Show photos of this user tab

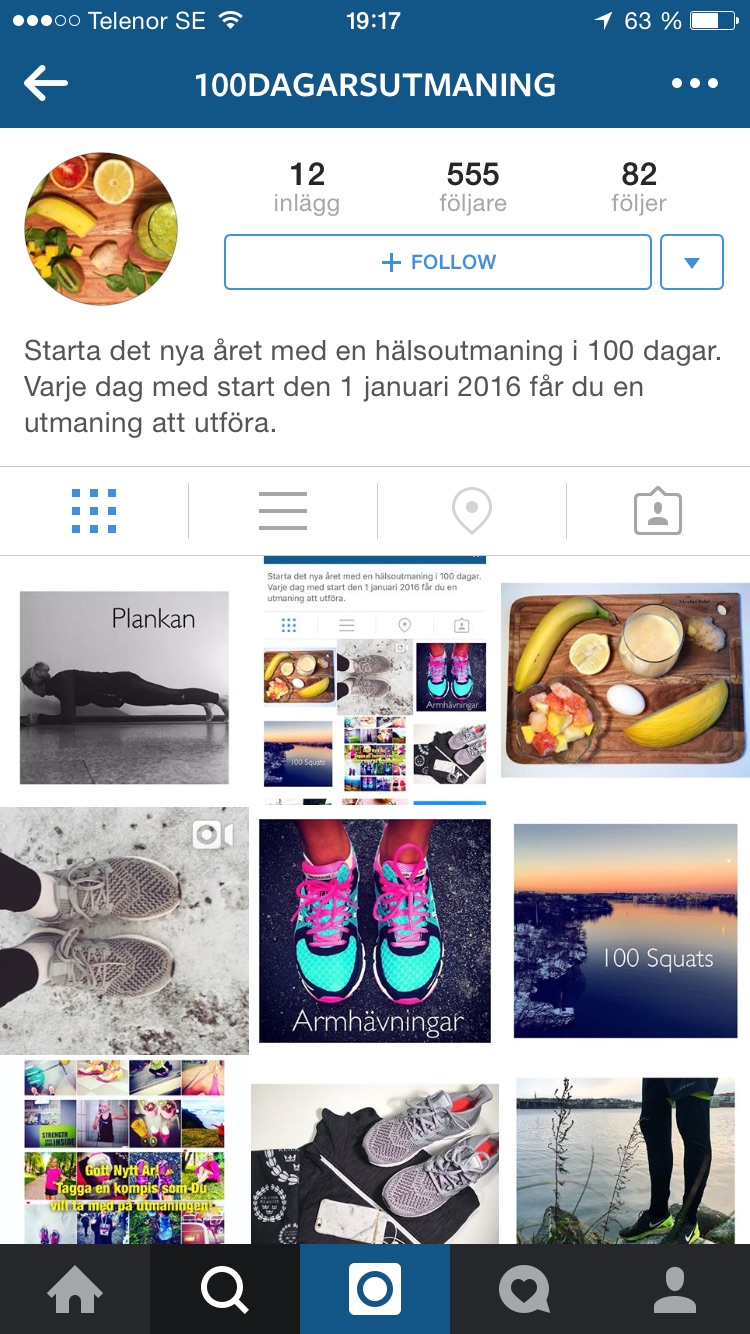[x=657, y=511]
